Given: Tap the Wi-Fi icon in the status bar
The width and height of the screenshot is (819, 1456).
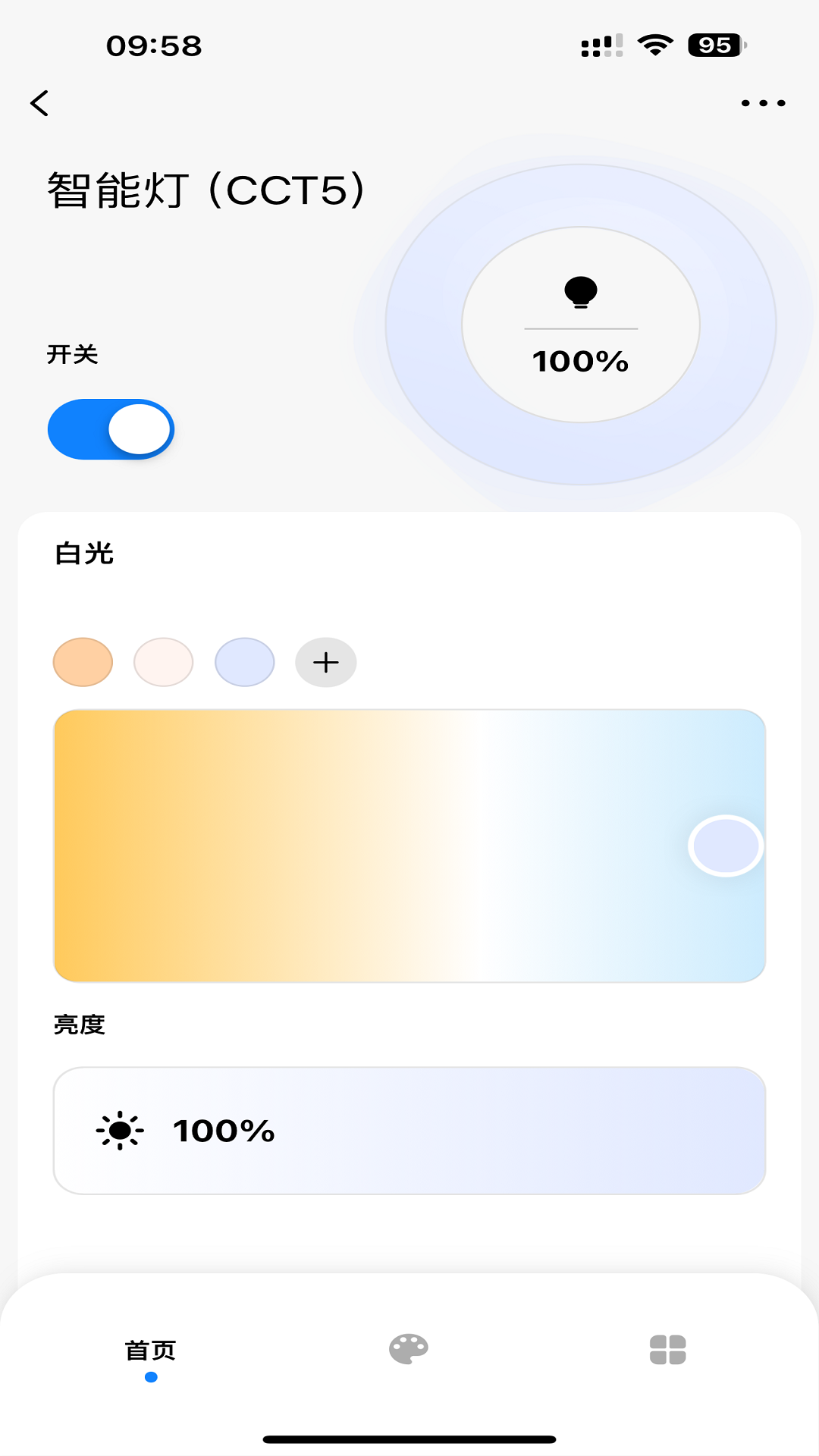Looking at the screenshot, I should (x=654, y=45).
